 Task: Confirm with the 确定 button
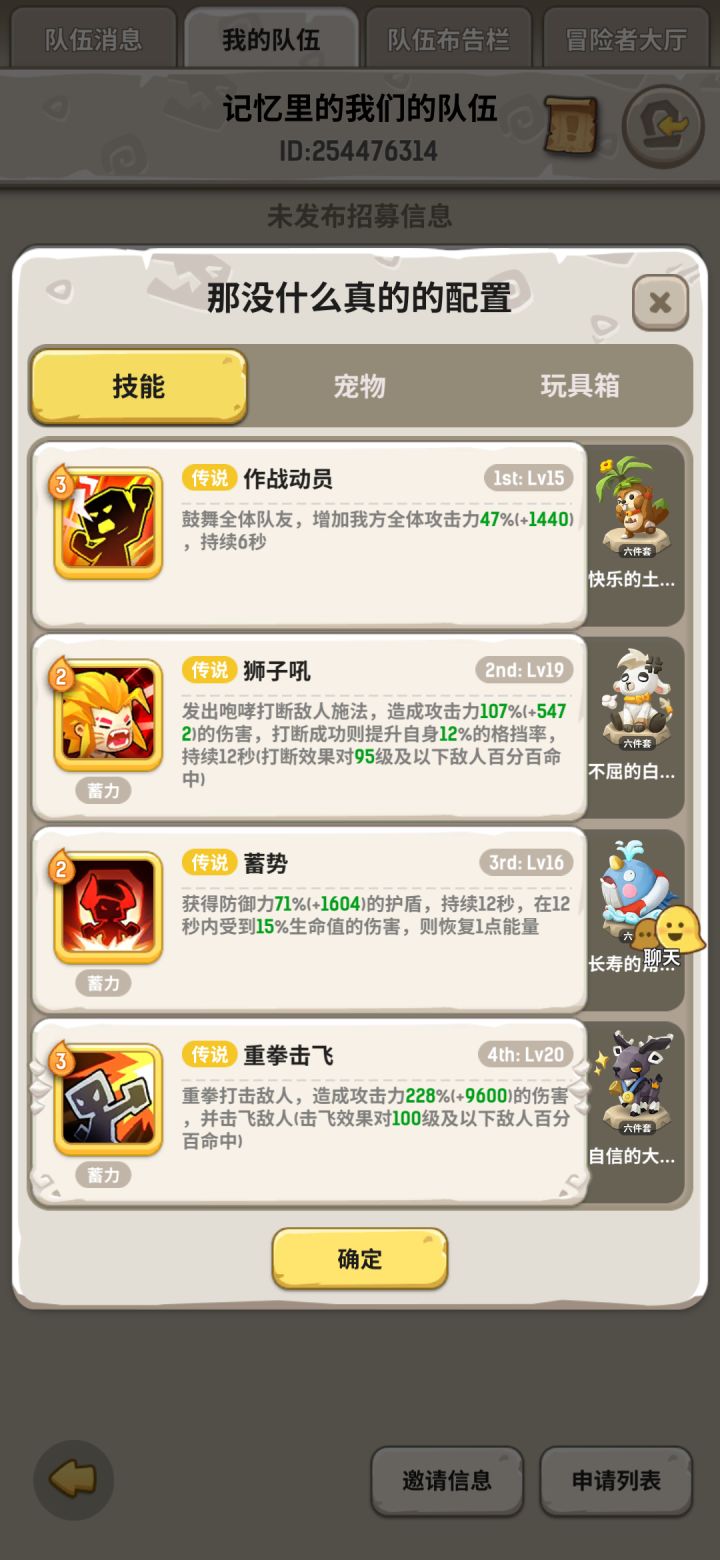[x=358, y=1258]
